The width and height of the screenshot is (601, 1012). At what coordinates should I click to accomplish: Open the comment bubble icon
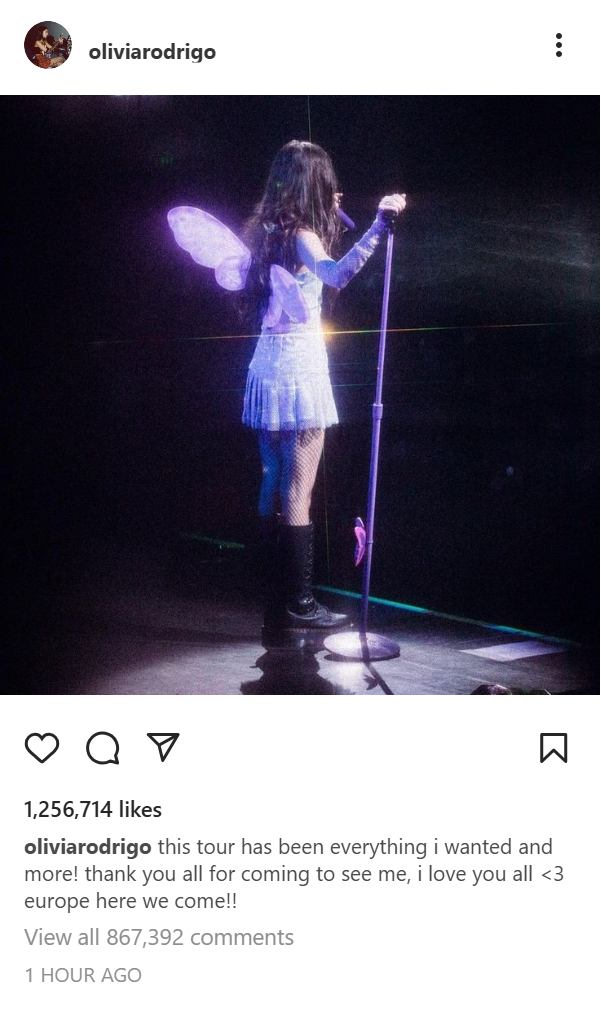pos(103,748)
